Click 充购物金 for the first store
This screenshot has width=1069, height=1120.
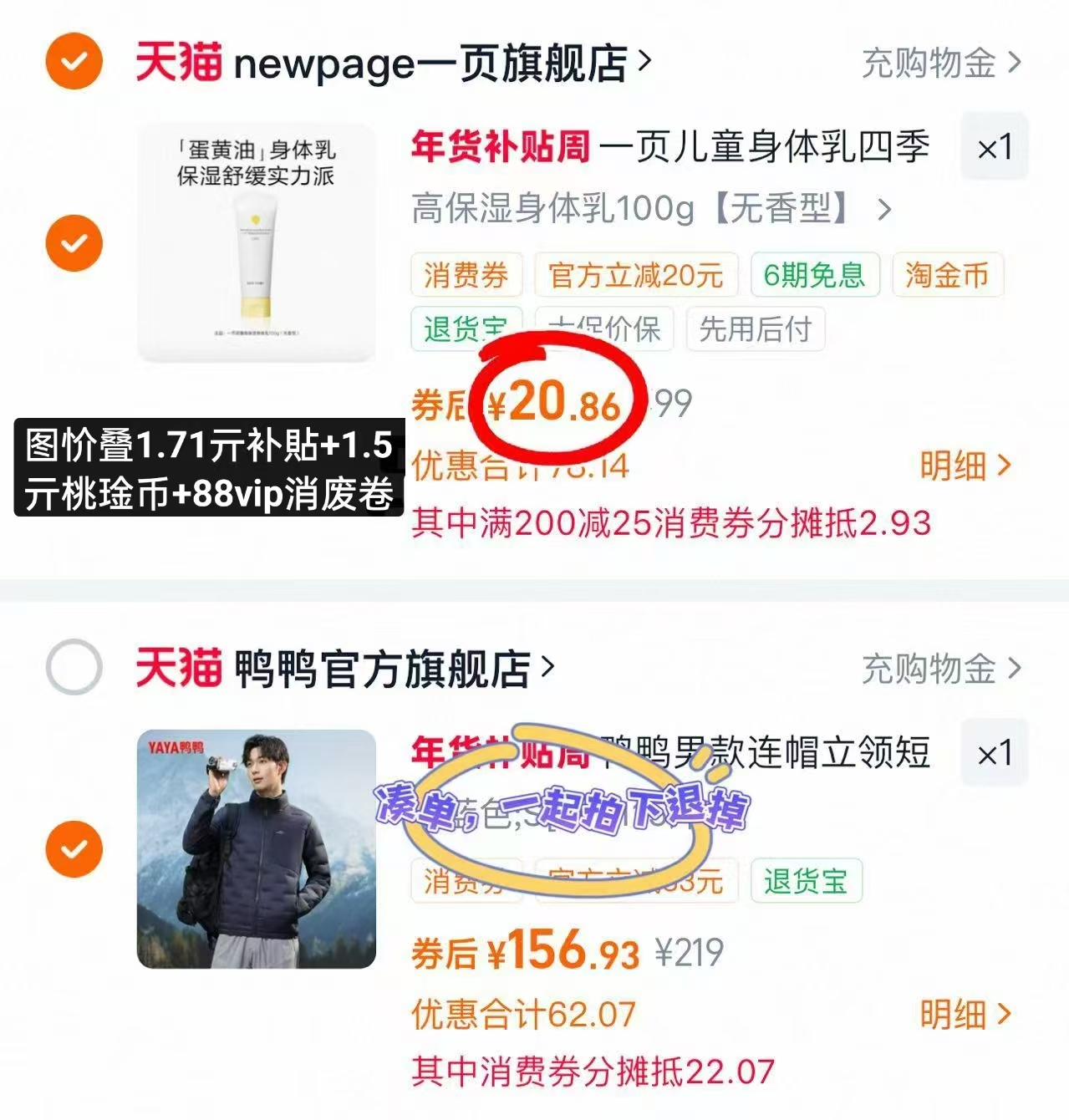[928, 62]
